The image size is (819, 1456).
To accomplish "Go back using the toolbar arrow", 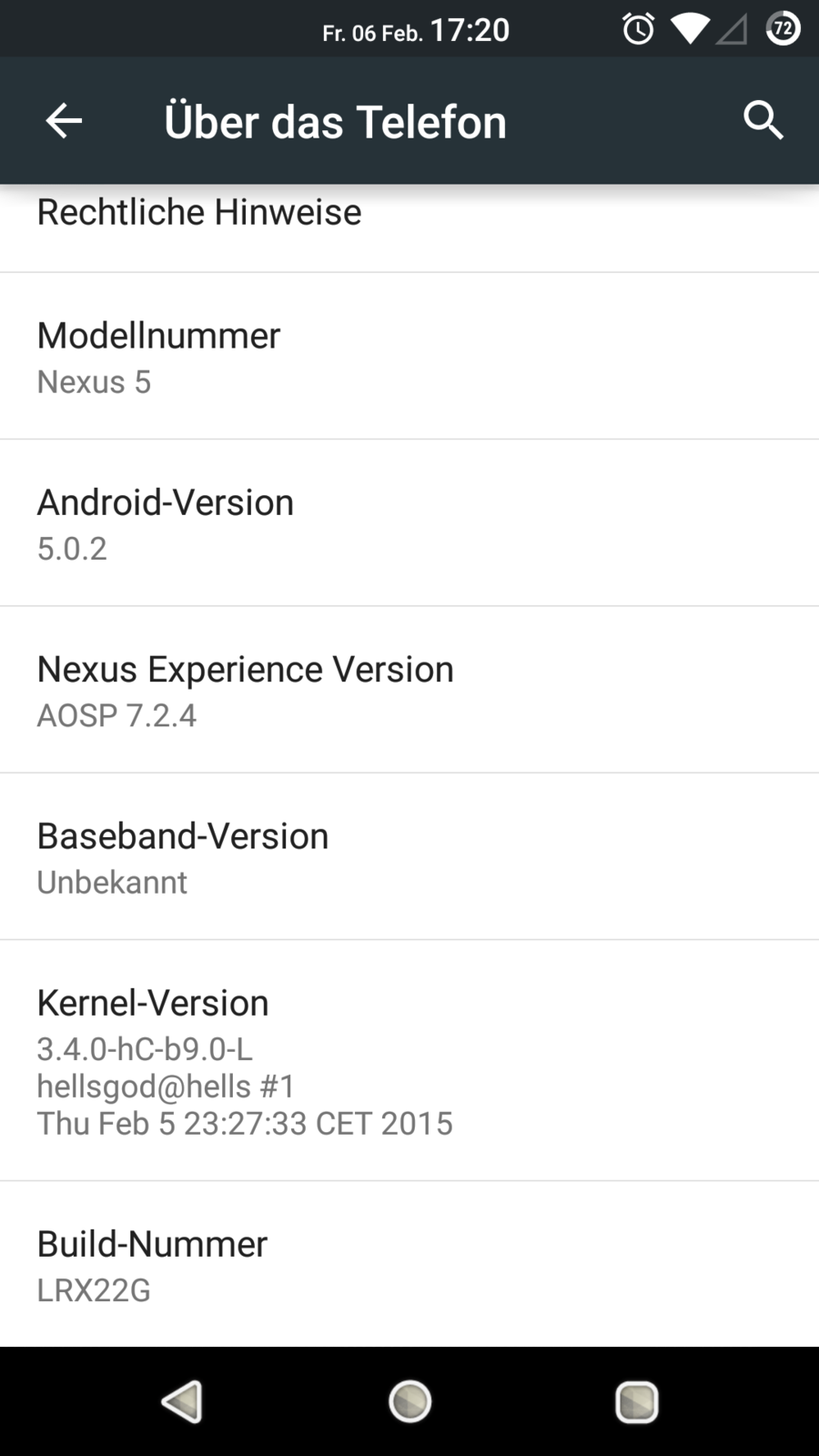I will [x=64, y=121].
